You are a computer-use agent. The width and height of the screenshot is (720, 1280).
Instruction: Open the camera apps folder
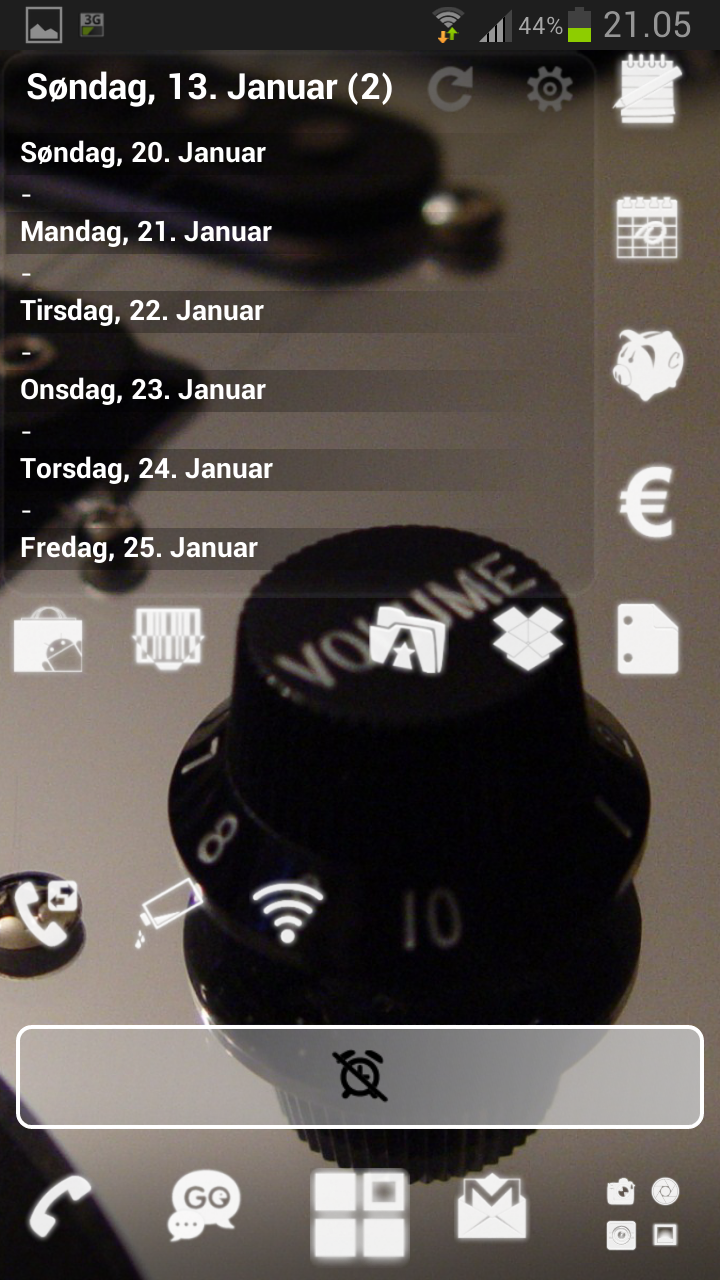point(643,1213)
